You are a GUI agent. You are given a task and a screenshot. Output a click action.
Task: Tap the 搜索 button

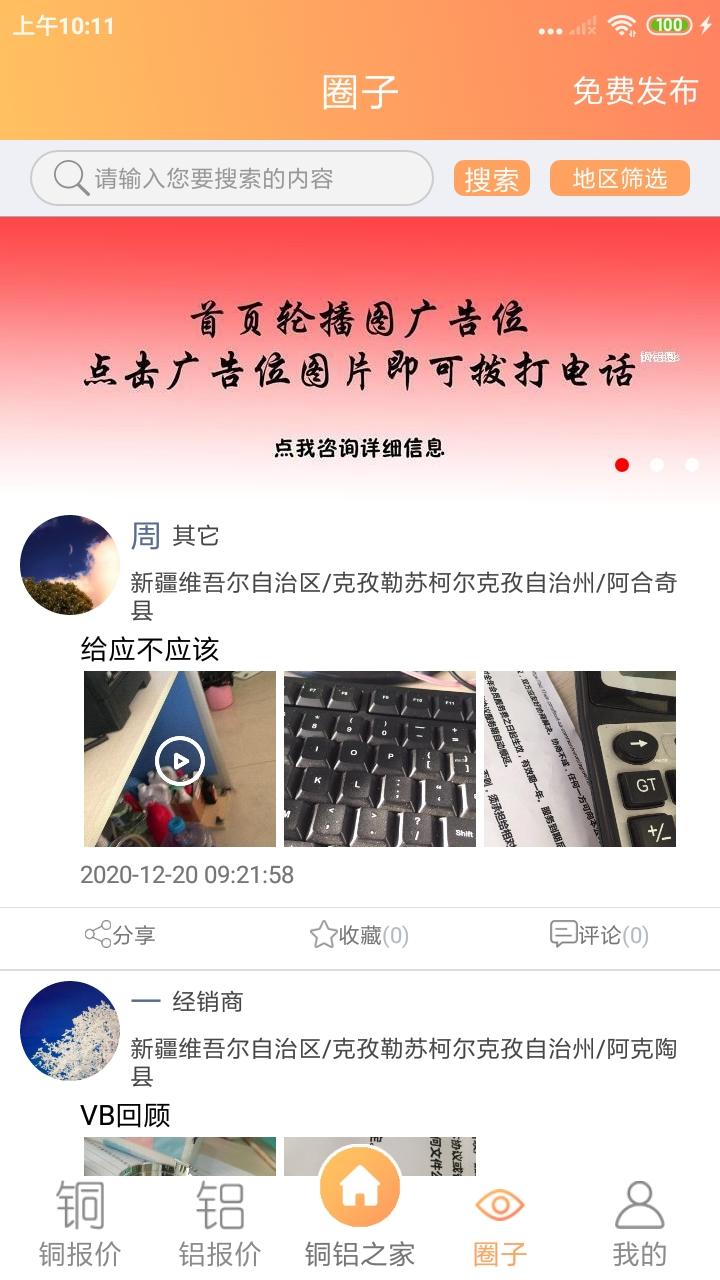point(491,179)
